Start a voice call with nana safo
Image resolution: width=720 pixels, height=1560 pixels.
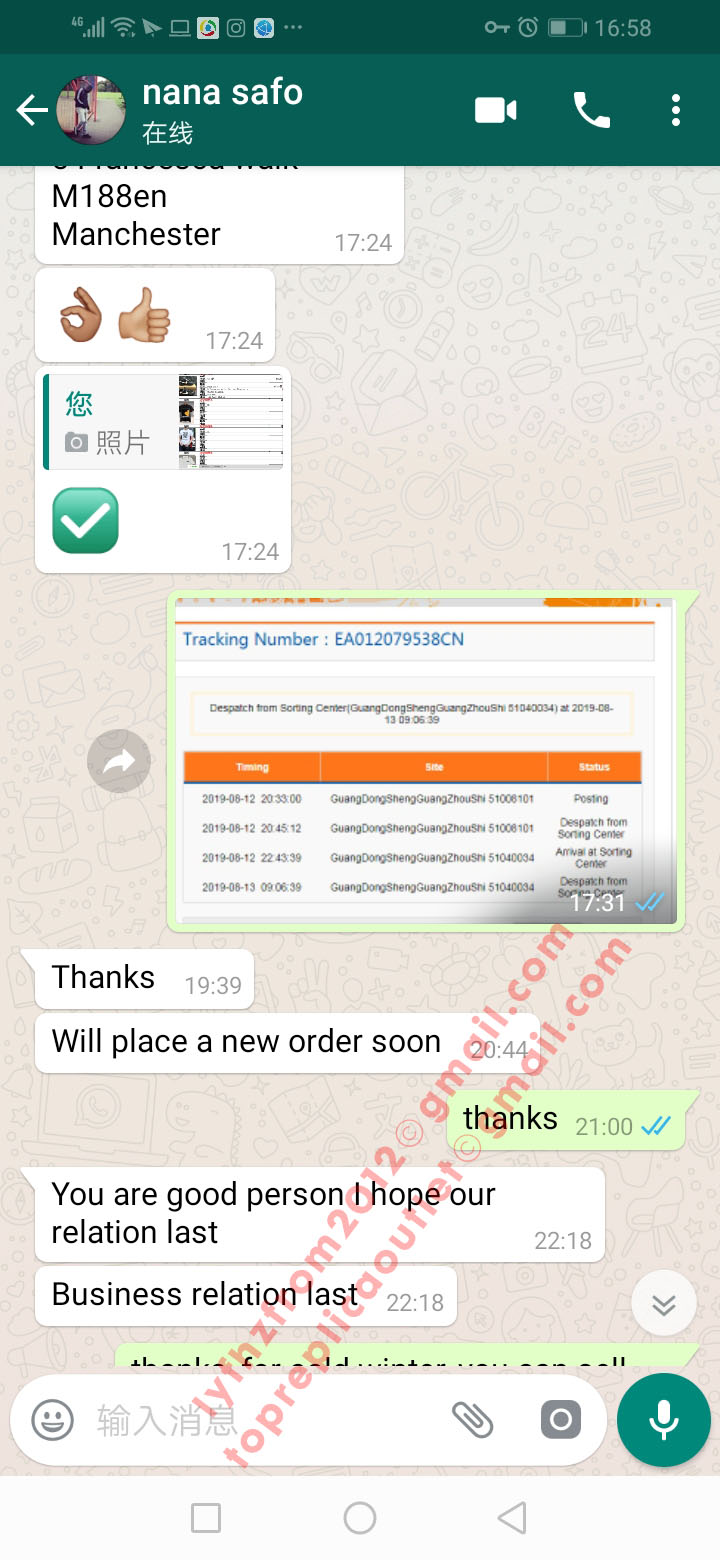coord(591,110)
